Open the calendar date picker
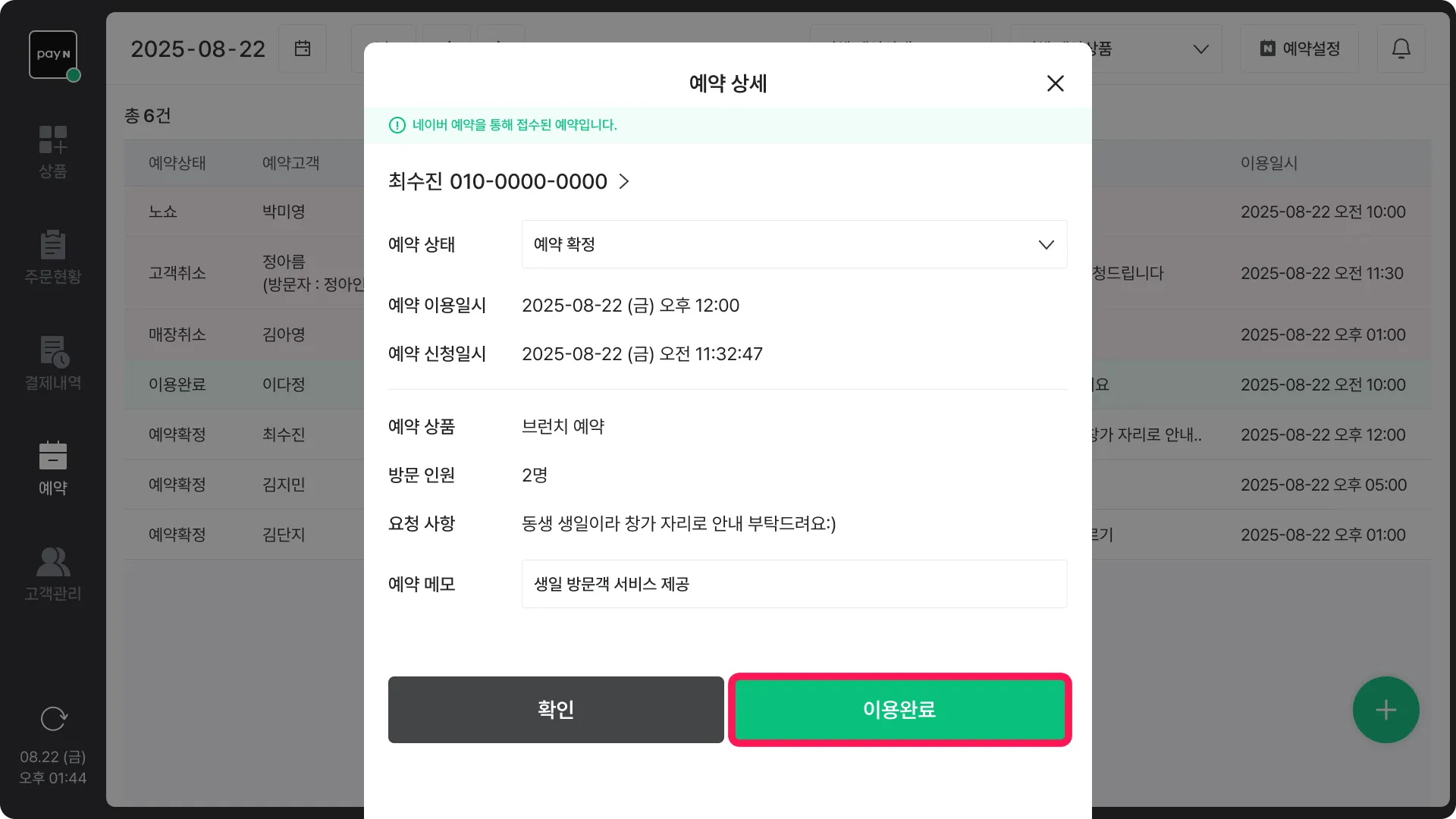 point(303,49)
